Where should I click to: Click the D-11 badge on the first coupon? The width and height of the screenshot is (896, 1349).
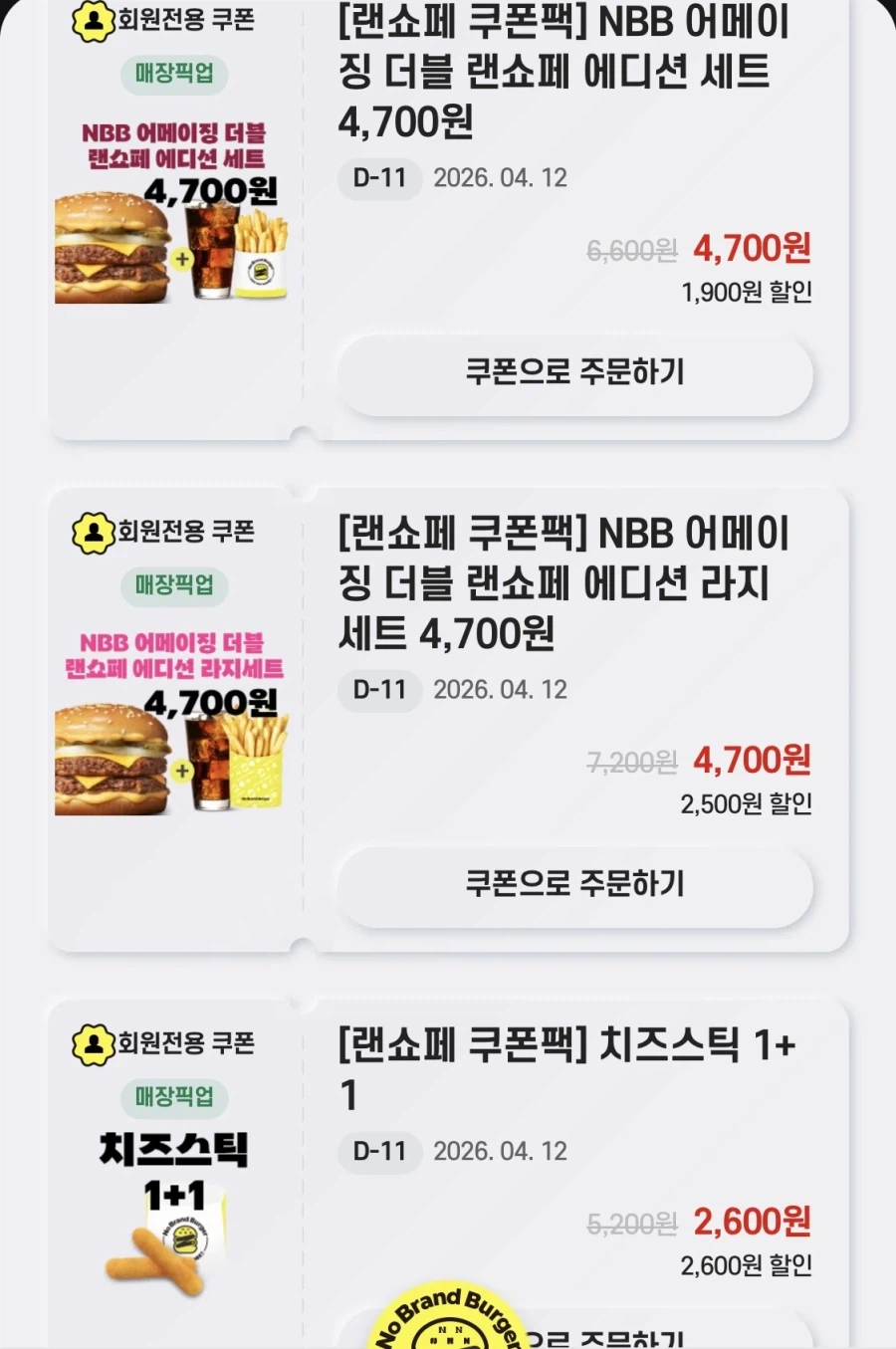pyautogui.click(x=378, y=178)
